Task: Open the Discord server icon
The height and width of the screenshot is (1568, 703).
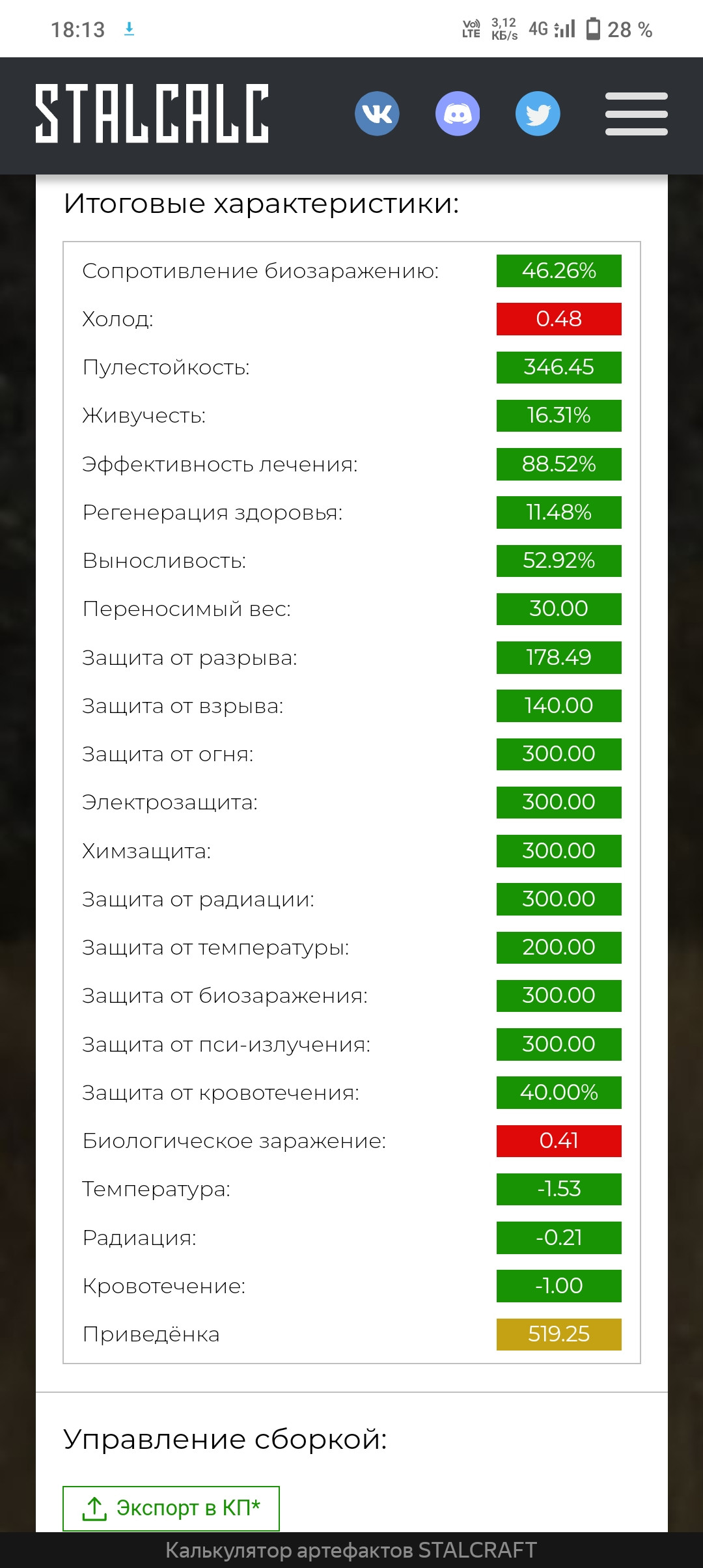Action: click(x=458, y=113)
